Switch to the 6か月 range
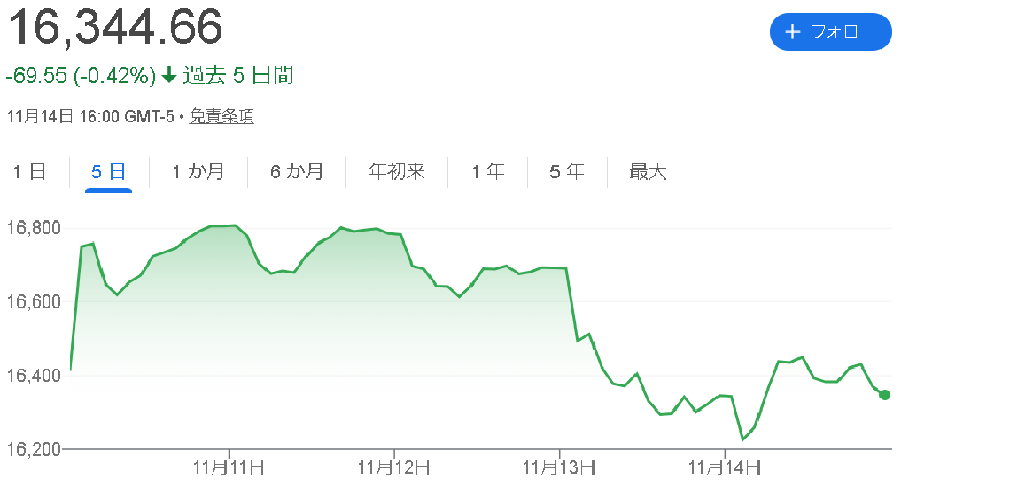 (297, 172)
